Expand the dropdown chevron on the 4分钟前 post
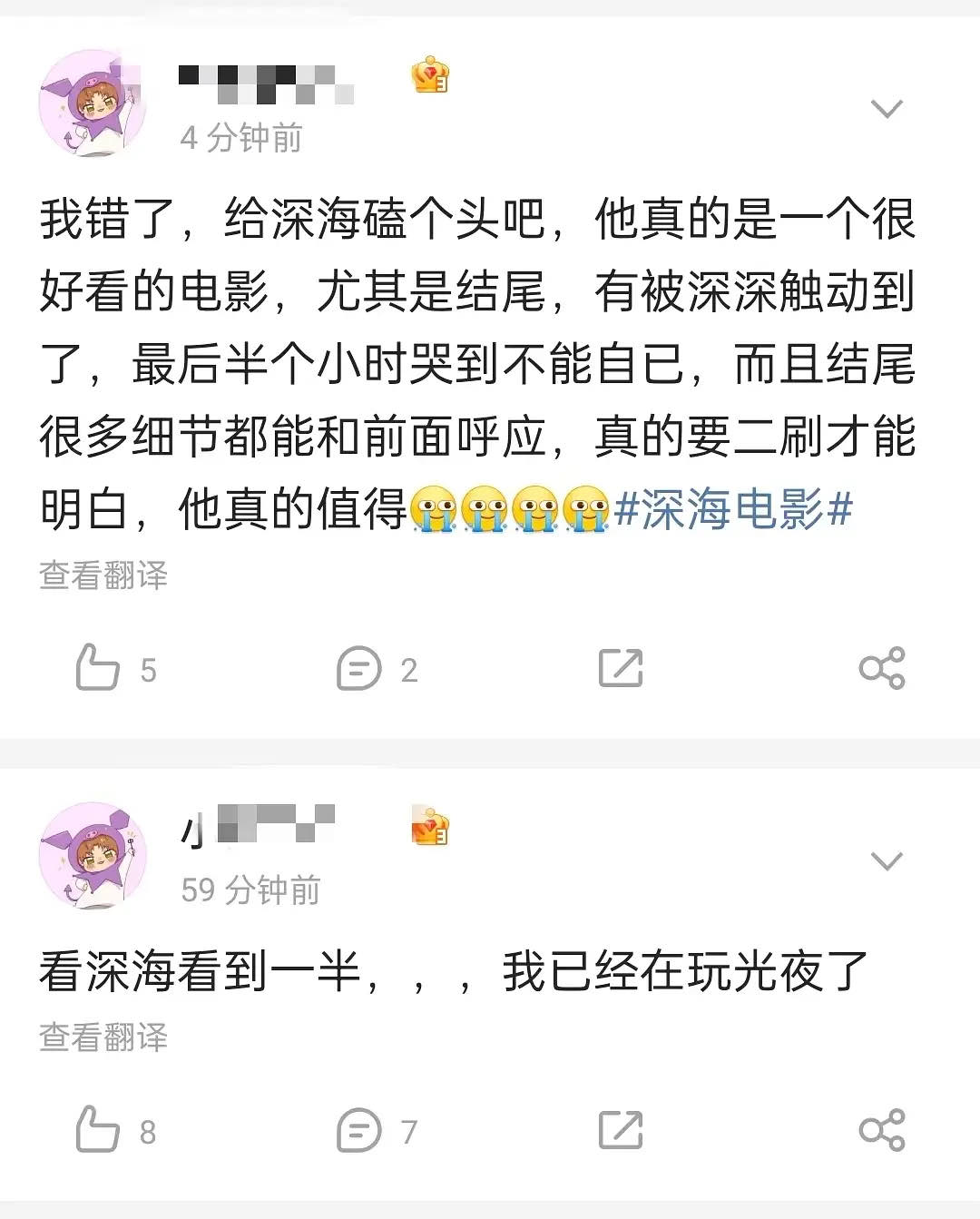This screenshot has width=980, height=1219. [x=886, y=109]
